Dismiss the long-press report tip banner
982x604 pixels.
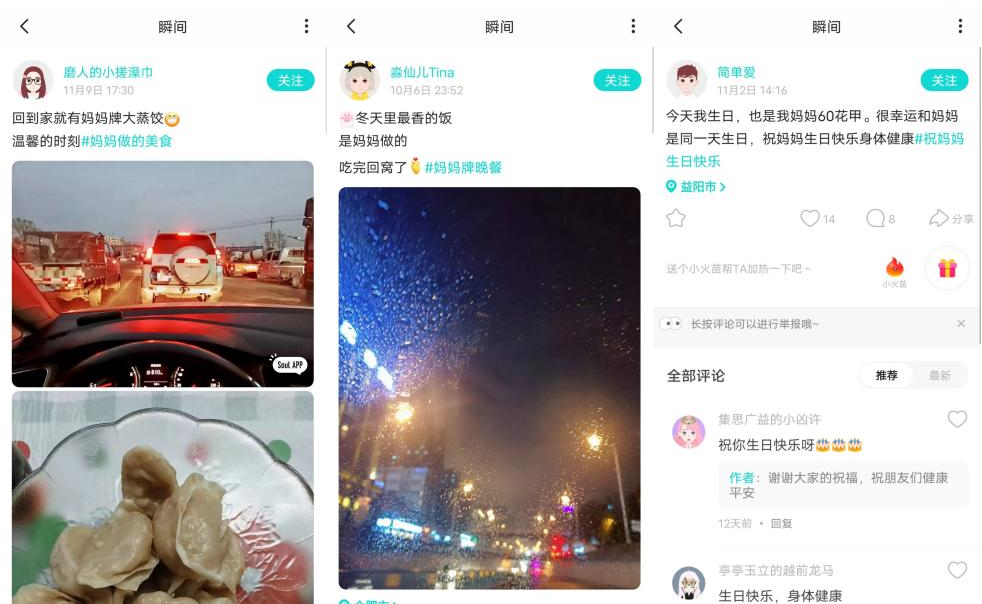[961, 323]
